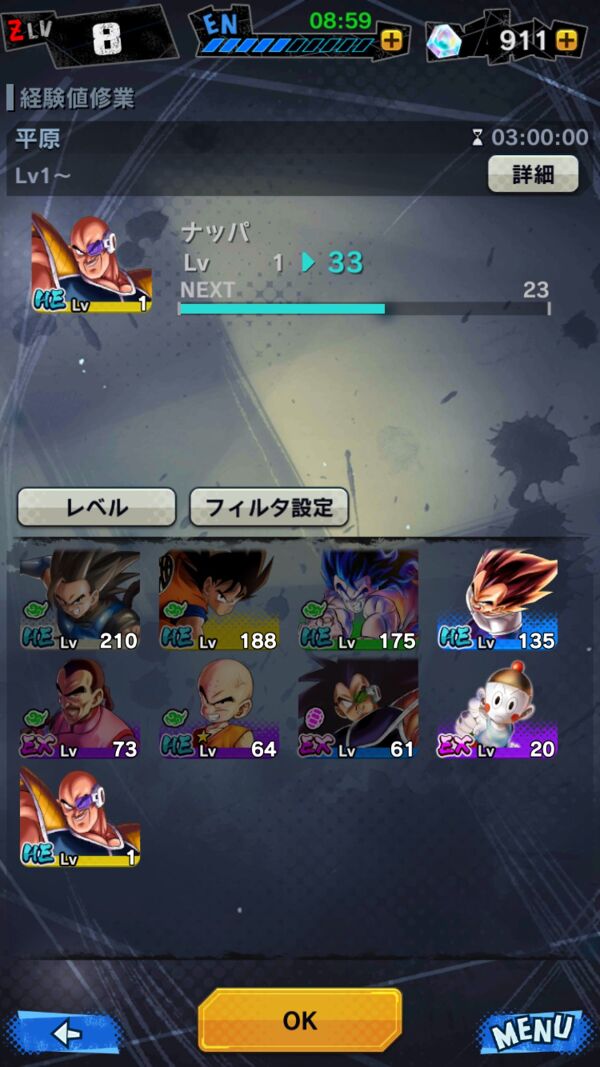Choose the Lv 64 Krillin character
Viewport: 600px width, 1067px height.
coord(219,708)
